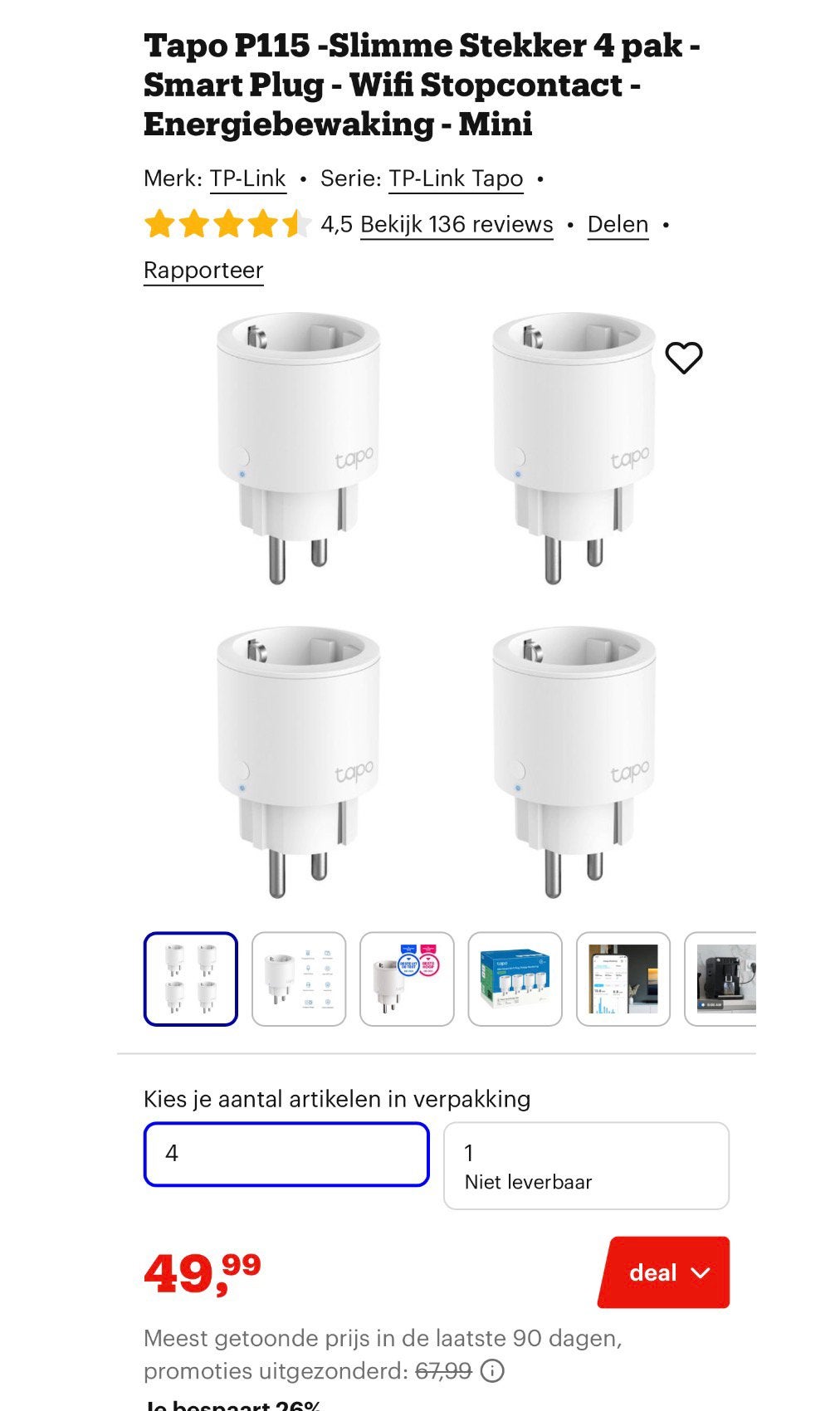The width and height of the screenshot is (840, 1411).
Task: Tap the Rapporteer link
Action: coord(203,271)
